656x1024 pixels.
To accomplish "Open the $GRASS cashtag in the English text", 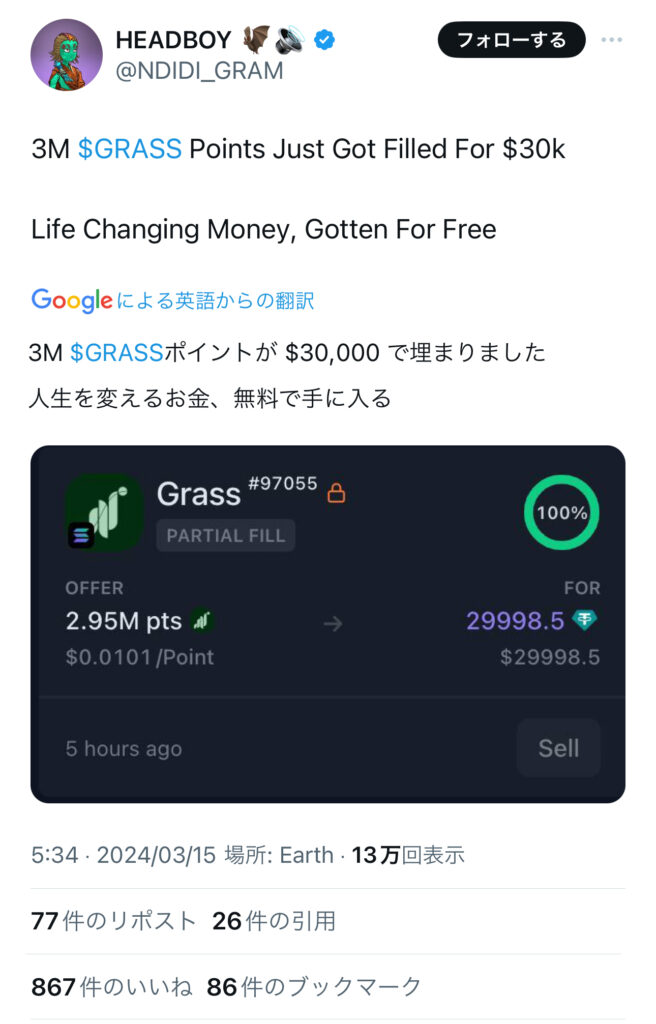I will 129,149.
